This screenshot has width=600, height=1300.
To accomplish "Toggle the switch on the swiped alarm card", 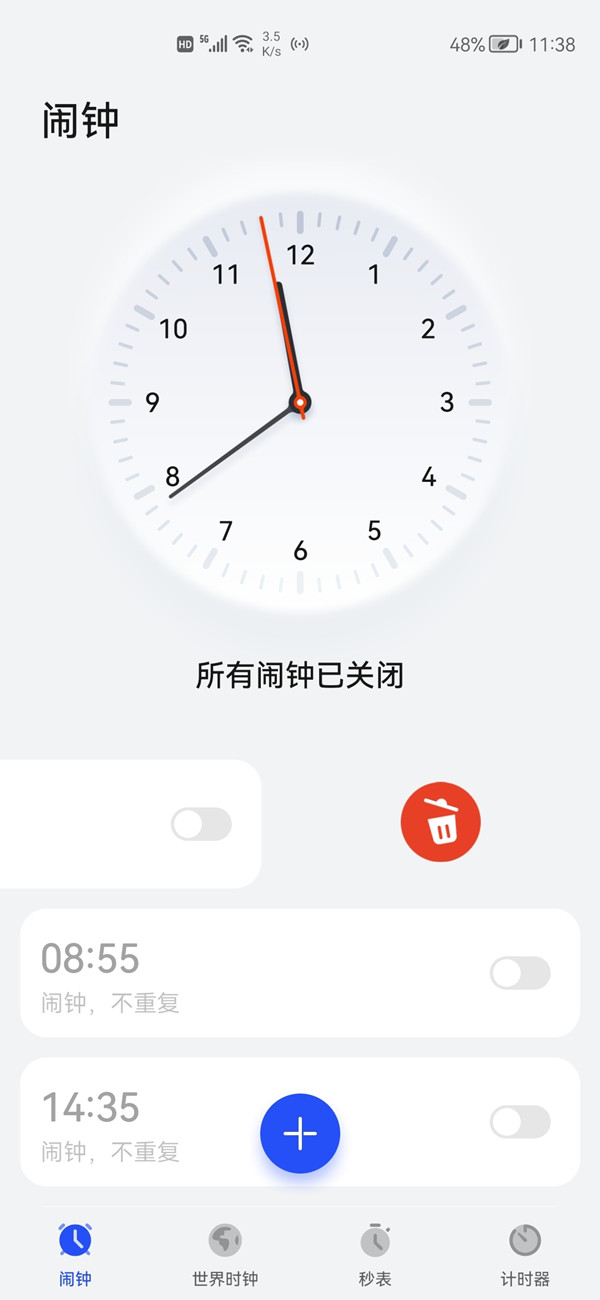I will [x=201, y=824].
